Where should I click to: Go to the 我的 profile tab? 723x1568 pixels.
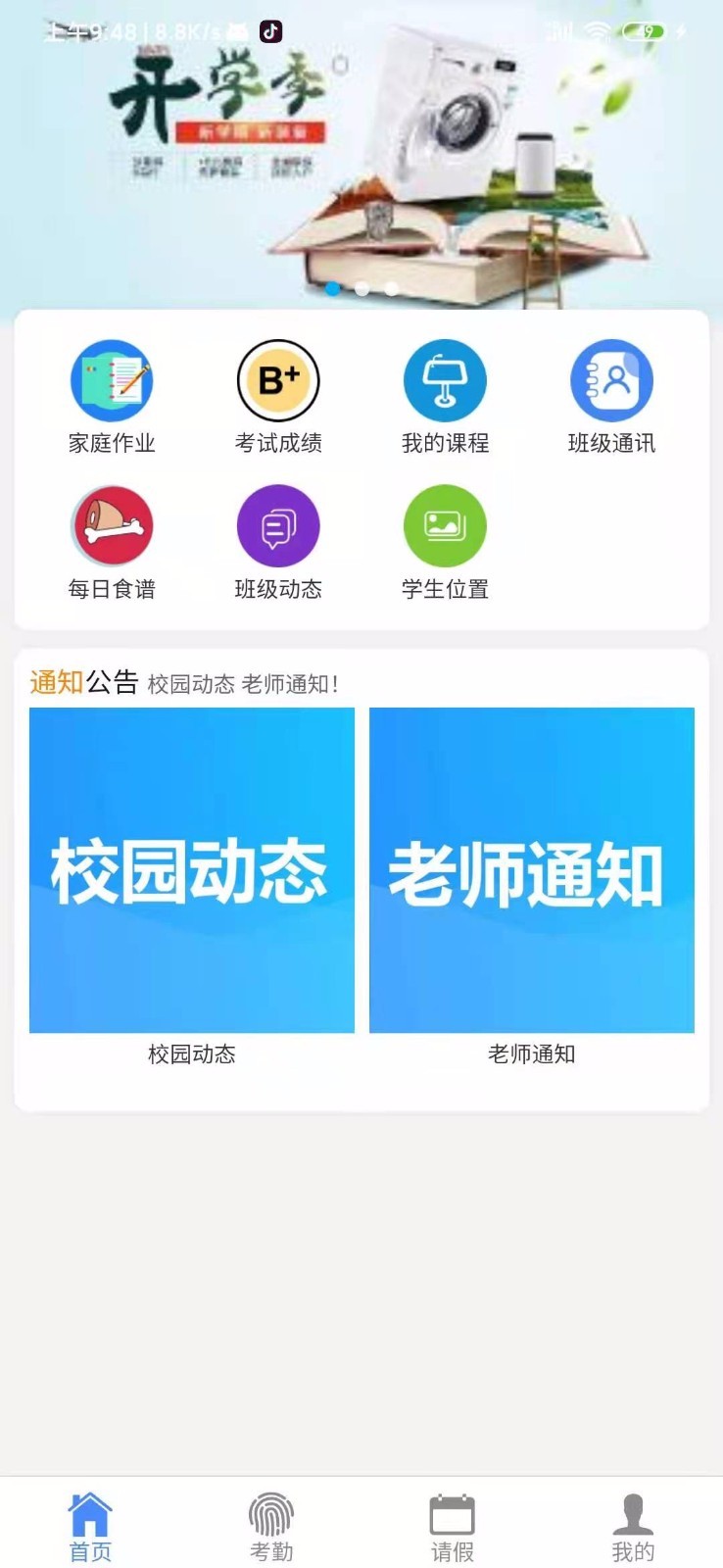[x=633, y=1527]
